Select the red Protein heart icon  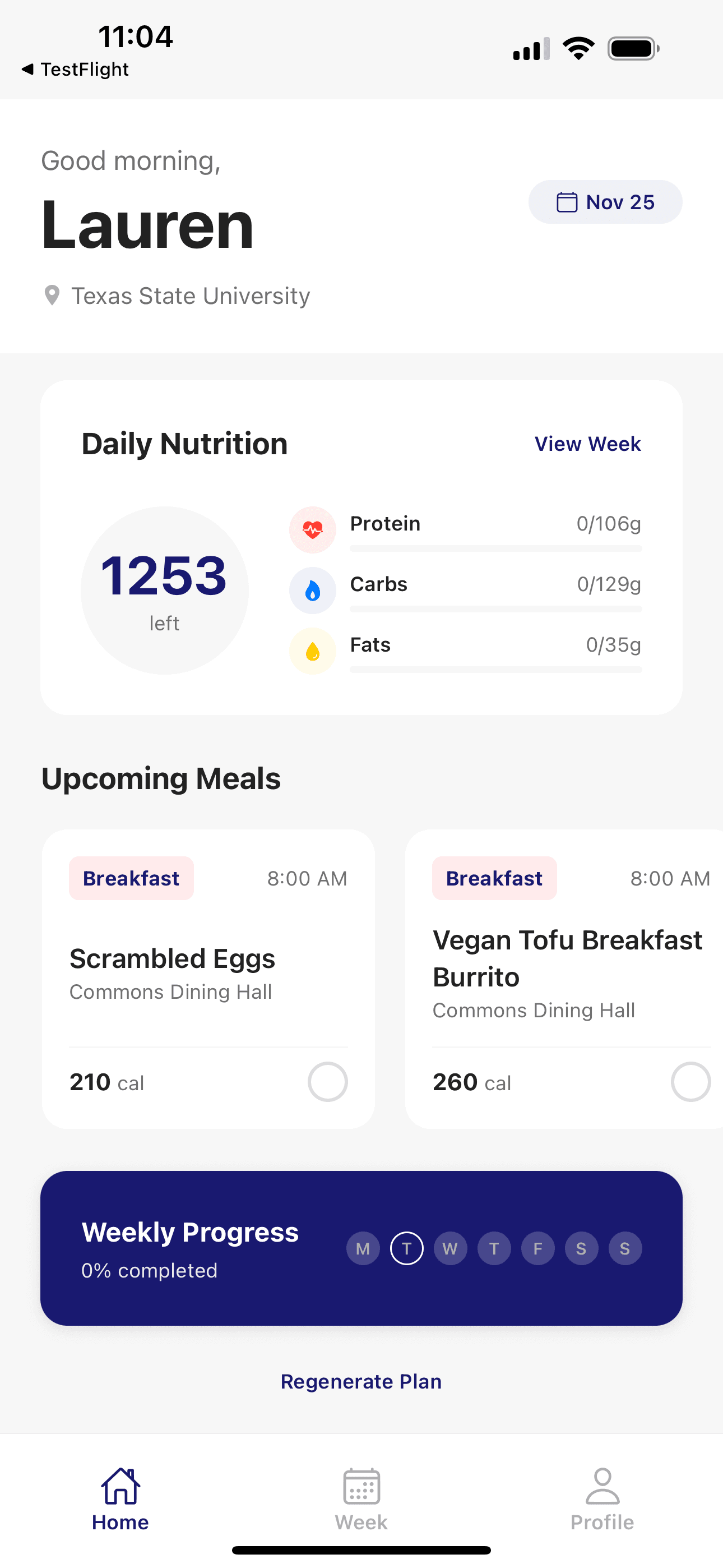click(x=312, y=529)
